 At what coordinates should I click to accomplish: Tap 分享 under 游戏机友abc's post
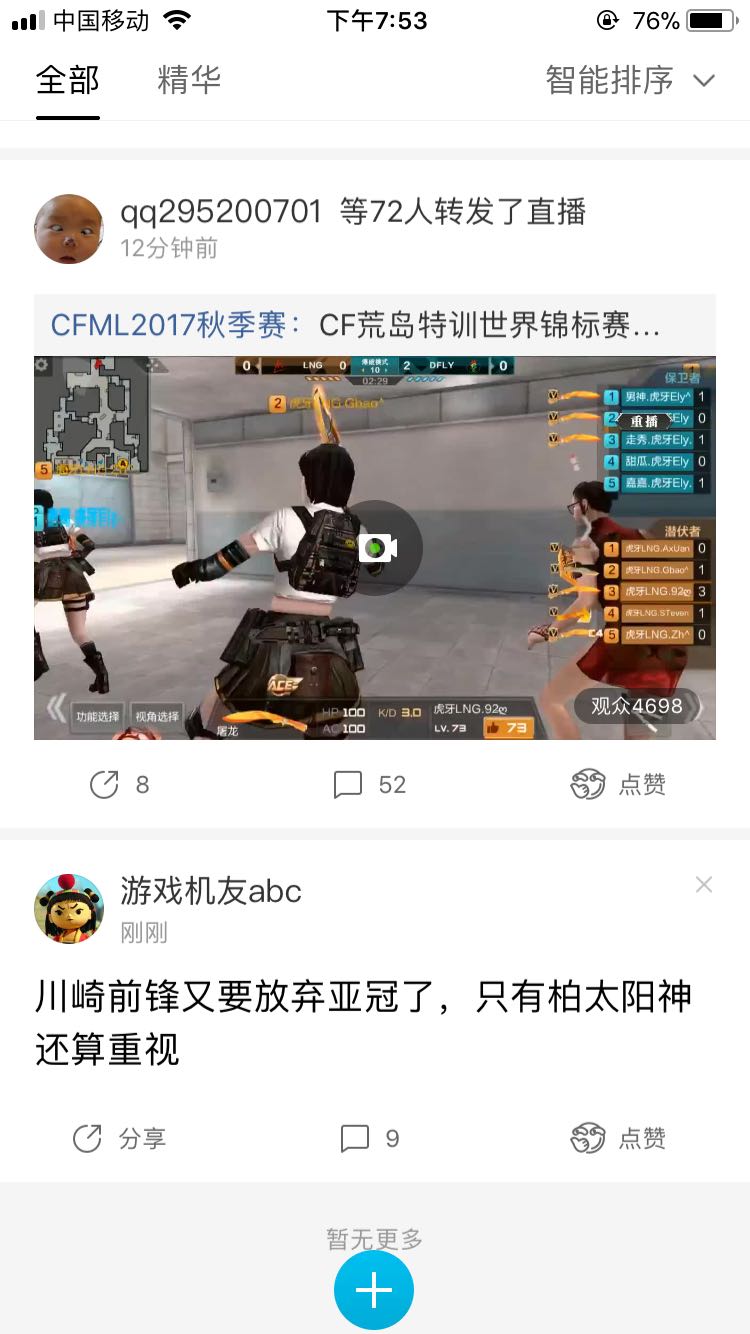119,1138
